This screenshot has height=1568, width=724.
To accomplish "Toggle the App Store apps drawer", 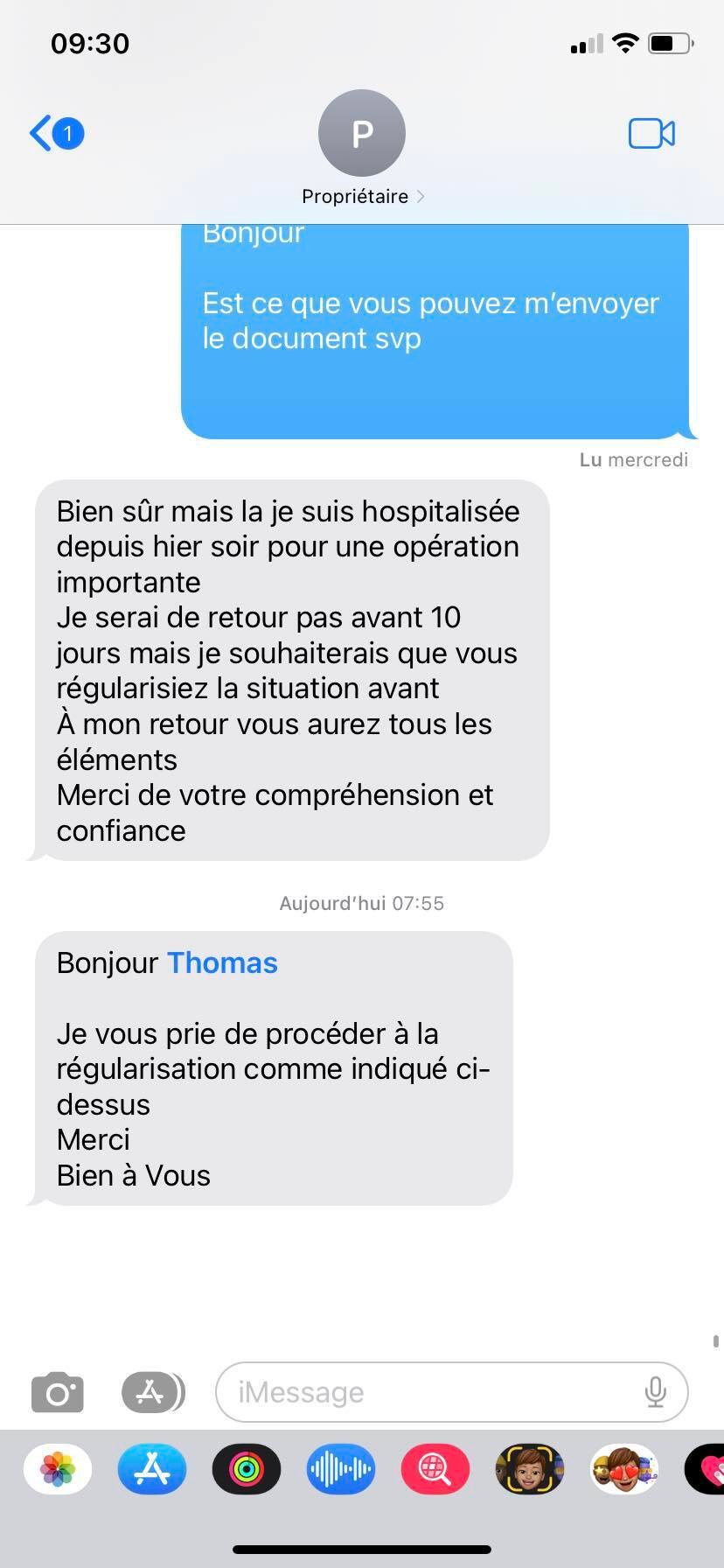I will (x=153, y=1392).
